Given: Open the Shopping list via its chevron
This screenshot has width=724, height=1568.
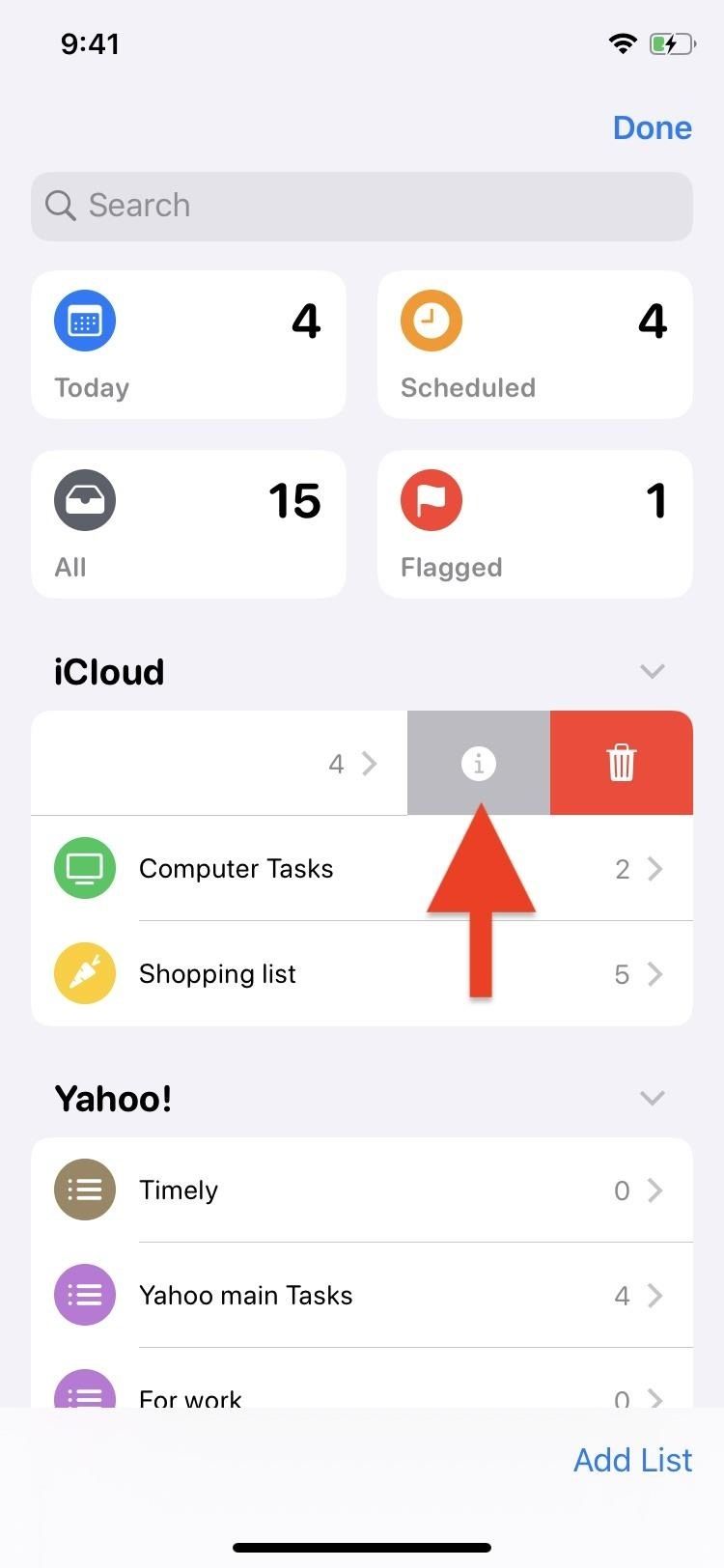Looking at the screenshot, I should tap(657, 973).
